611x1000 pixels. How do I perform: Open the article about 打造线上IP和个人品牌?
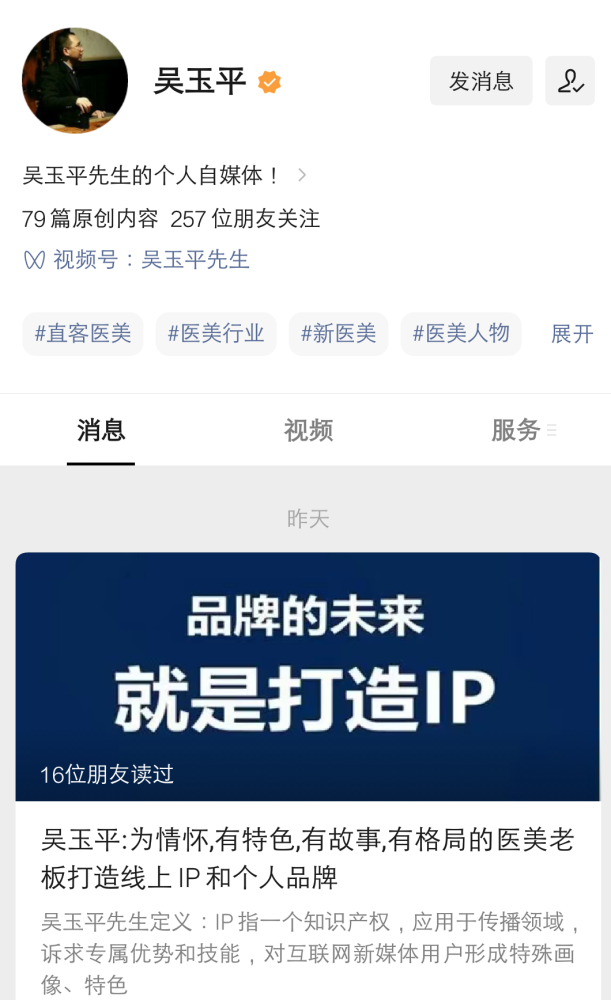[x=308, y=859]
